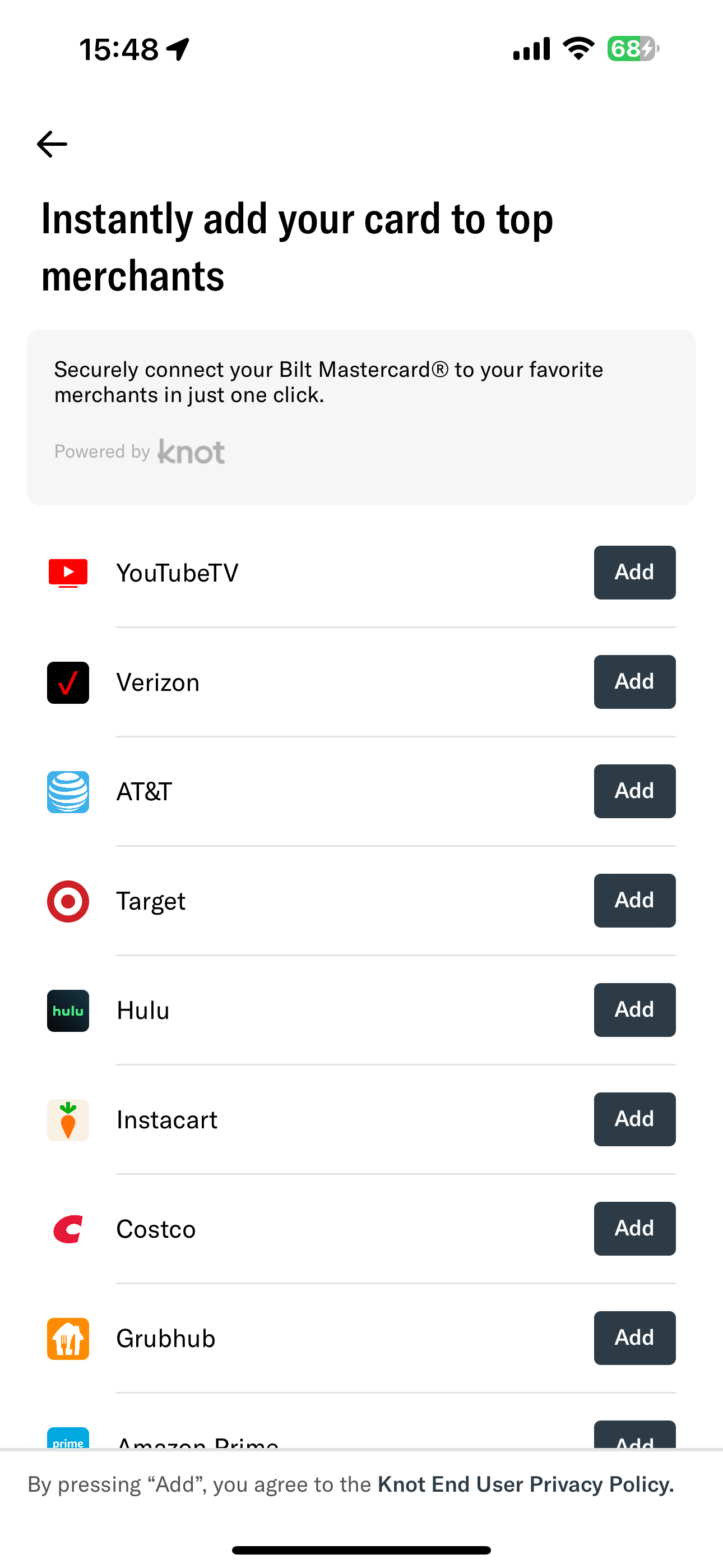
Task: Add card to YouTubeTV
Action: point(634,572)
